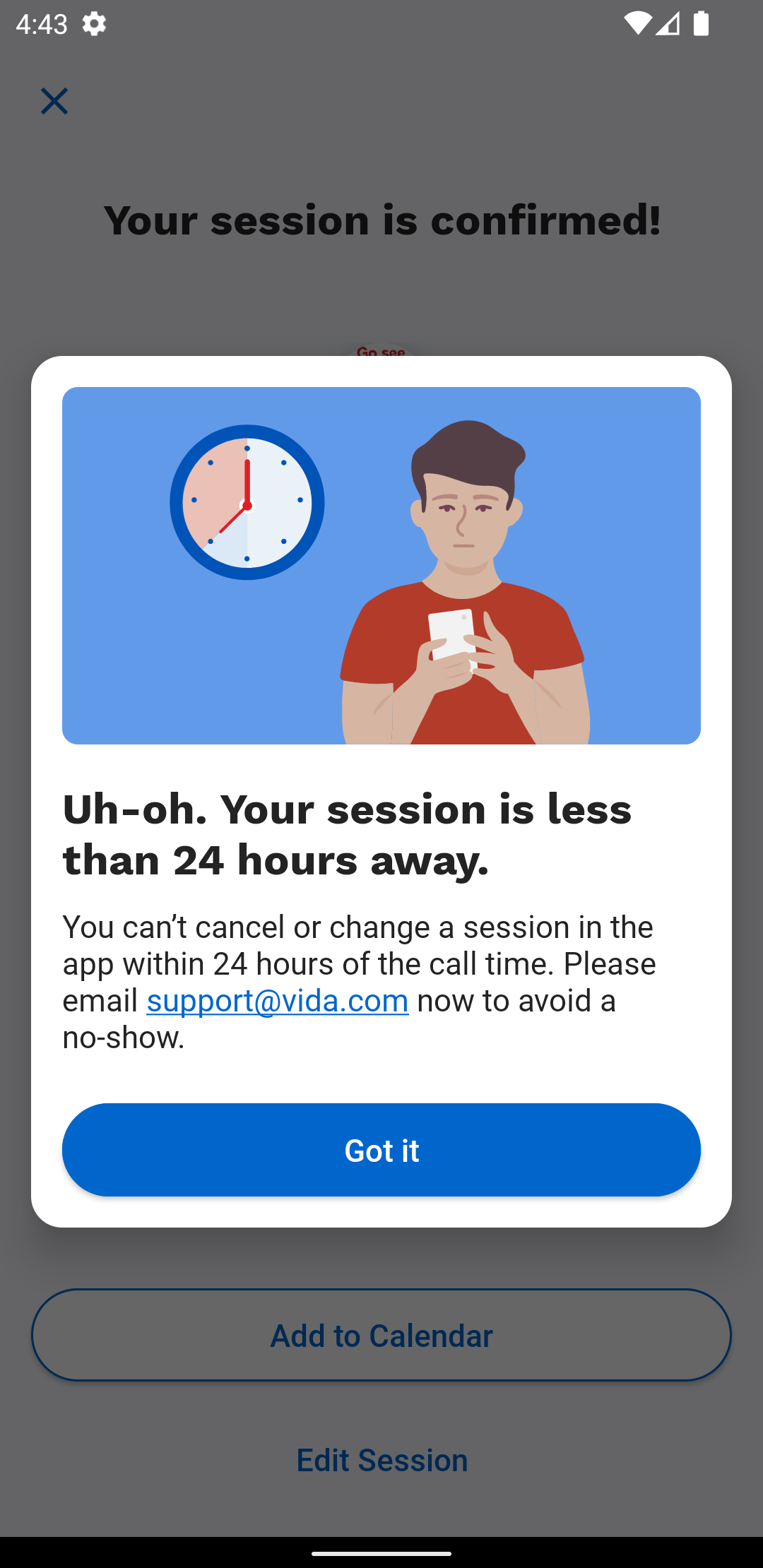This screenshot has width=763, height=1568.
Task: Open the support@vida.com email link
Action: click(278, 1001)
